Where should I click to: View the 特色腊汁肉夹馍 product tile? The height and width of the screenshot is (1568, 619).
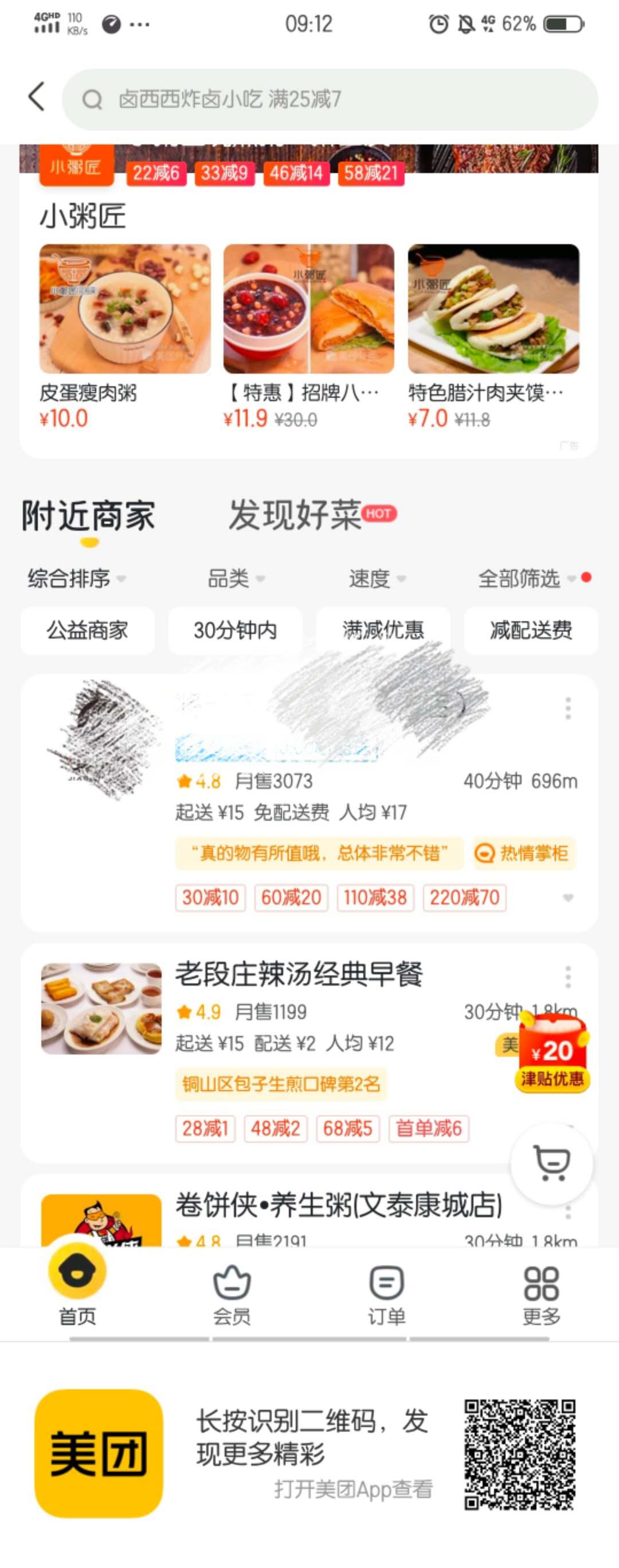pyautogui.click(x=493, y=335)
